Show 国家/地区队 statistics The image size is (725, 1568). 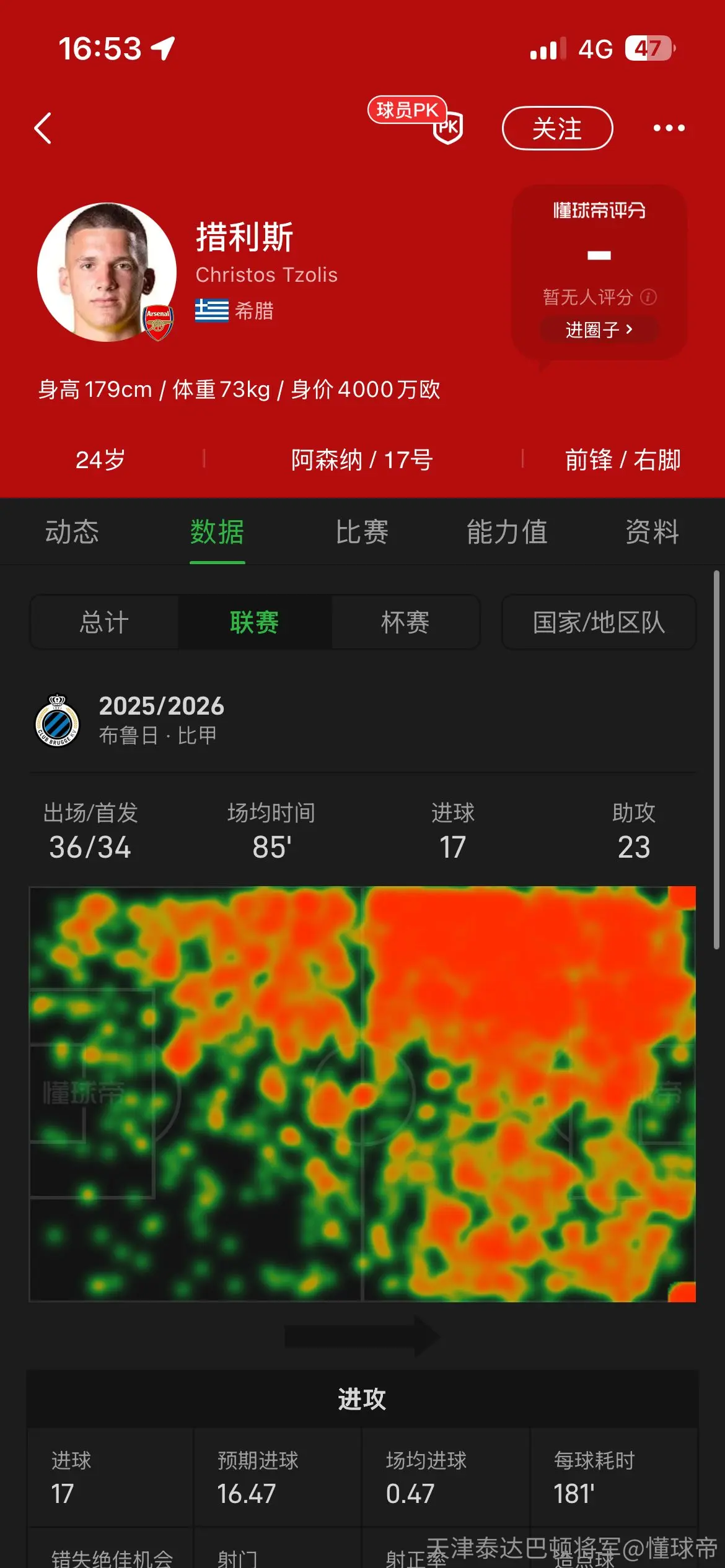click(x=599, y=622)
